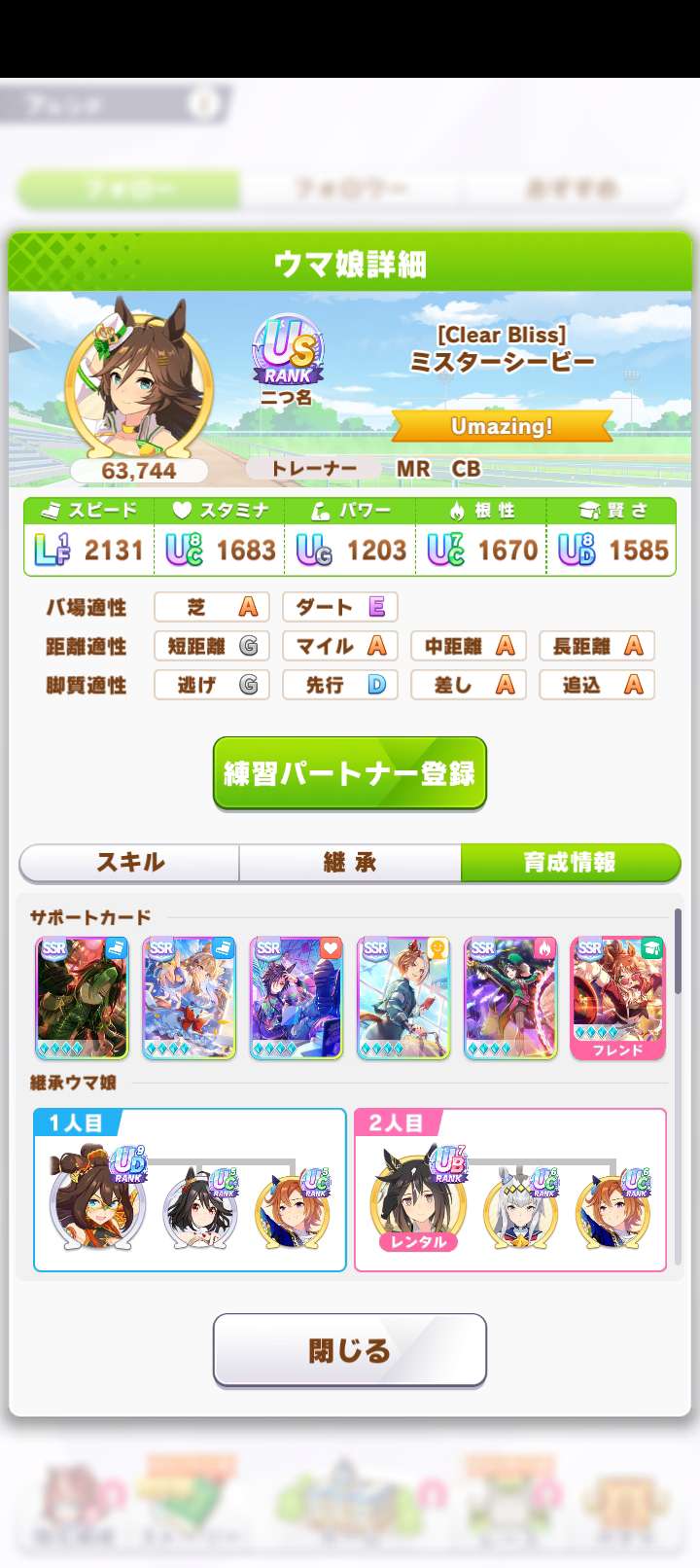Tap the 練習パートナー登録 button
The width and height of the screenshot is (700, 1568).
coord(349,773)
